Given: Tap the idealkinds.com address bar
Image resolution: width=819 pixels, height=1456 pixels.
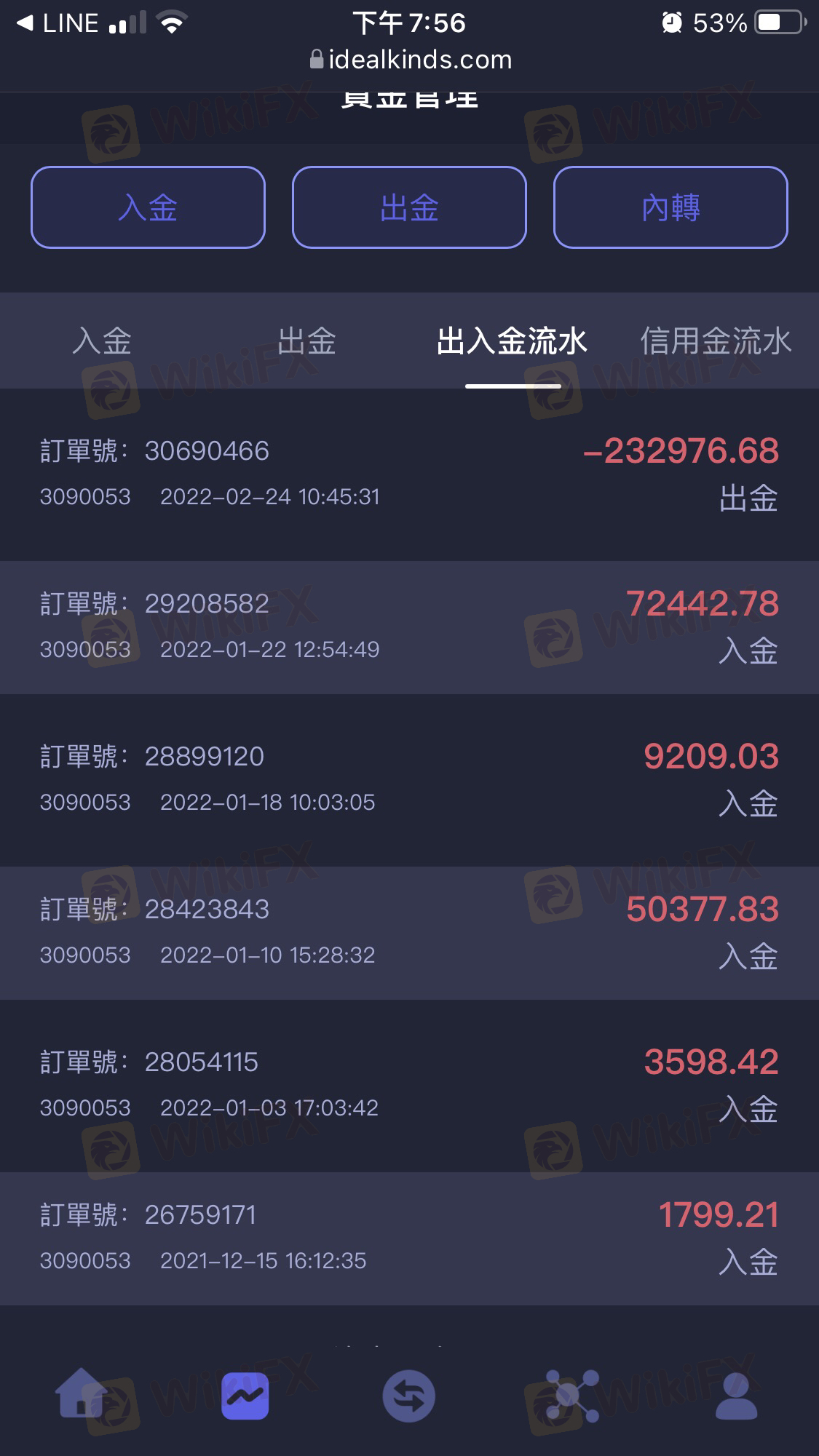Looking at the screenshot, I should pos(411,60).
